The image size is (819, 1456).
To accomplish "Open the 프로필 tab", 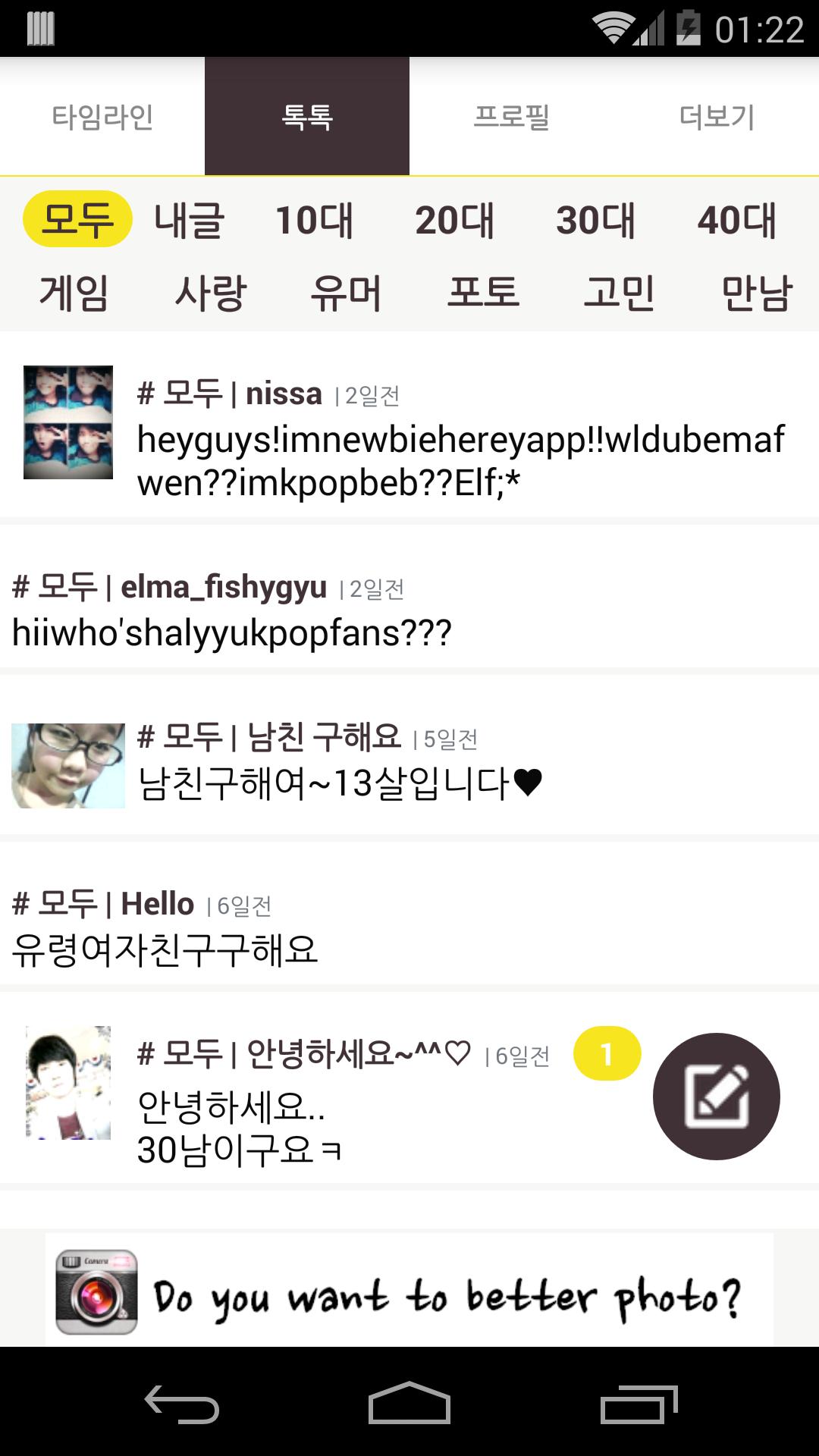I will pyautogui.click(x=511, y=117).
